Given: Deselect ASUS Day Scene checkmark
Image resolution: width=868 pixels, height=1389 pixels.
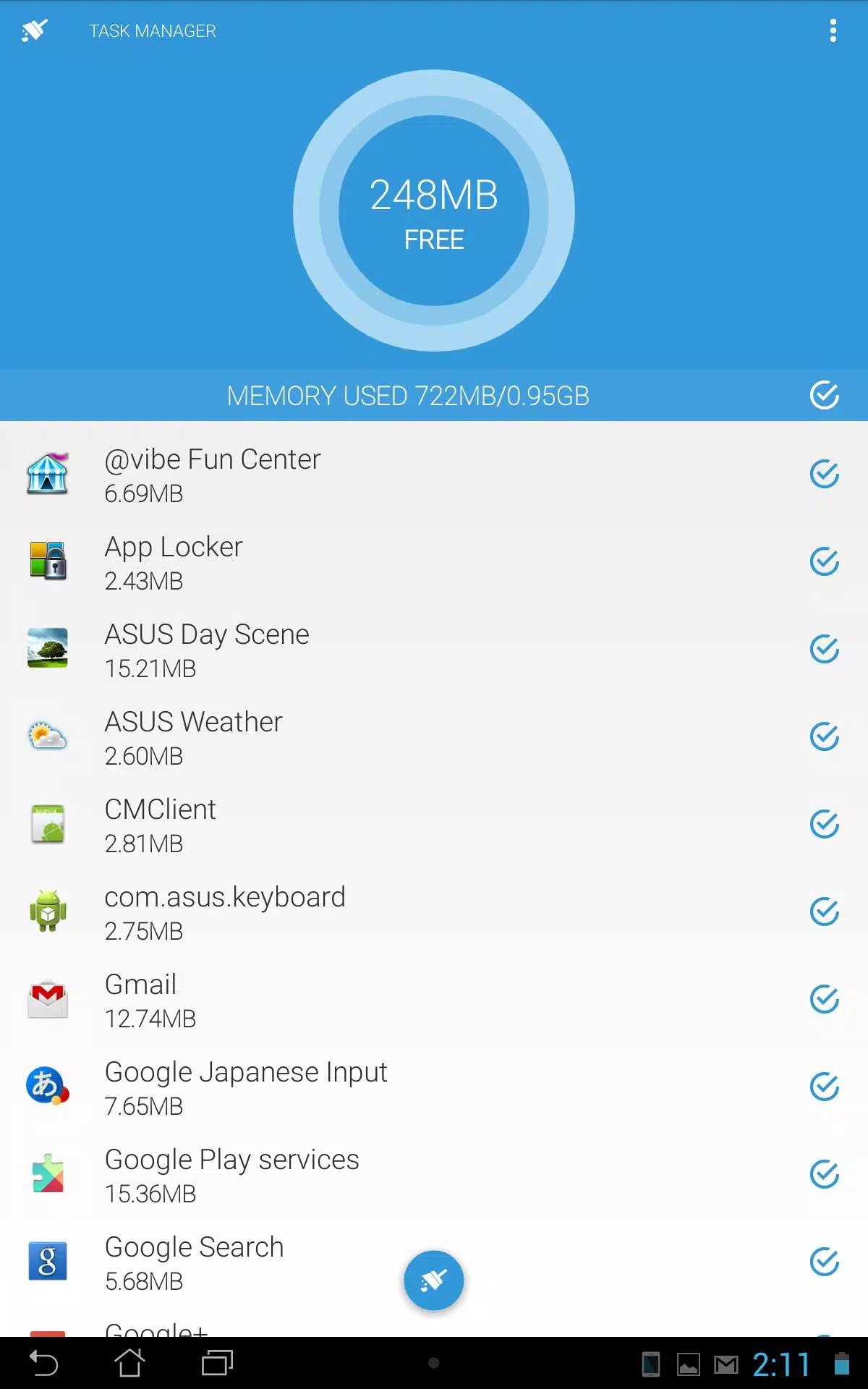Looking at the screenshot, I should click(824, 650).
